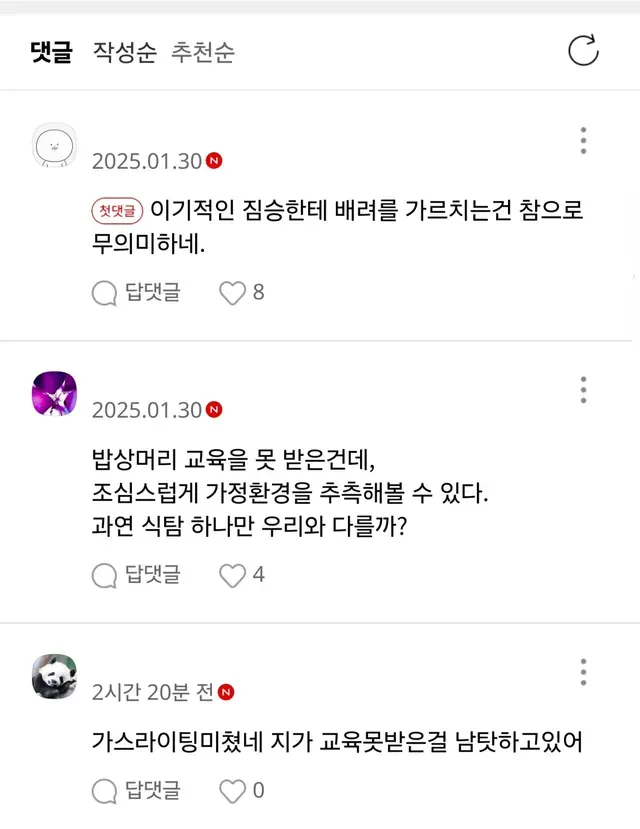Open overflow menu on the 첫댓글 comment
Viewport: 640px width, 829px height.
tap(583, 141)
